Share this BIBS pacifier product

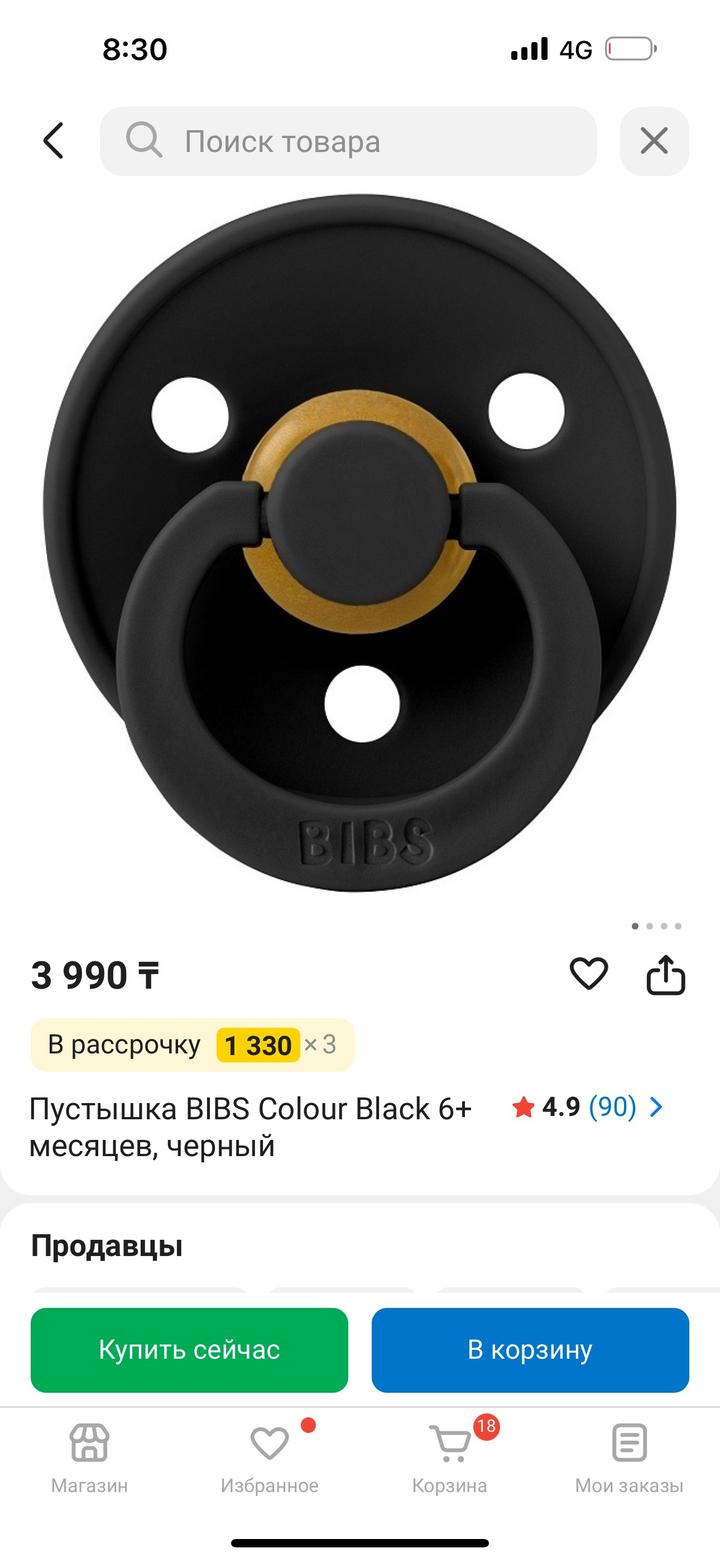pyautogui.click(x=665, y=975)
